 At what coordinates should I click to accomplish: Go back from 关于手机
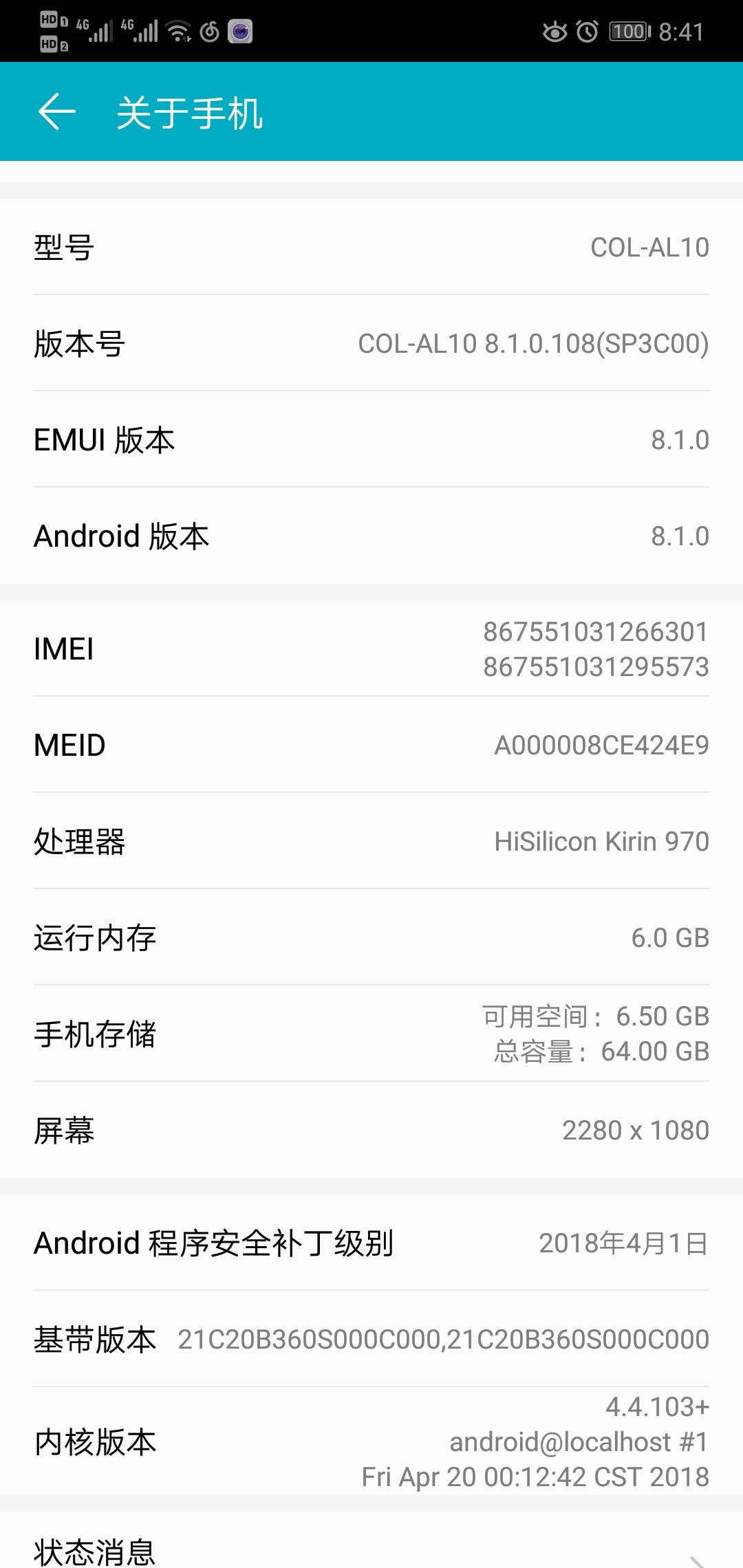56,112
